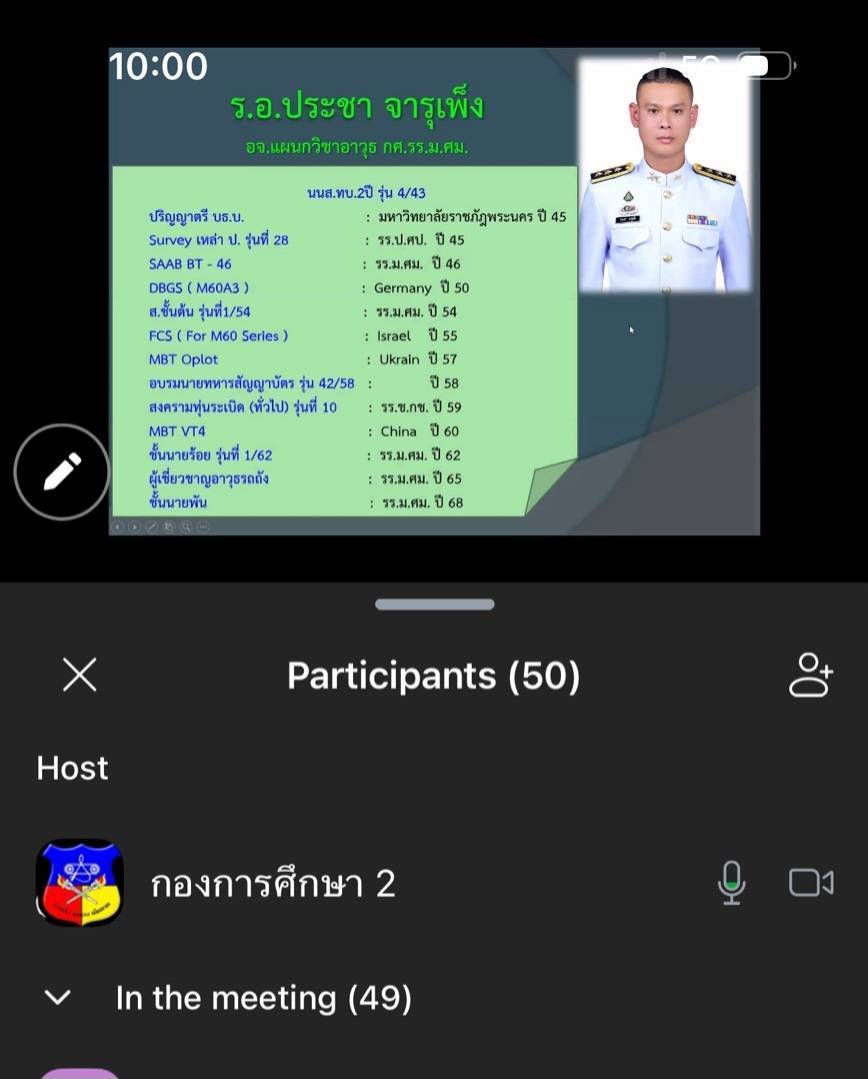This screenshot has width=868, height=1079.
Task: Open host กองการศึกษา 2 entry
Action: pyautogui.click(x=273, y=883)
